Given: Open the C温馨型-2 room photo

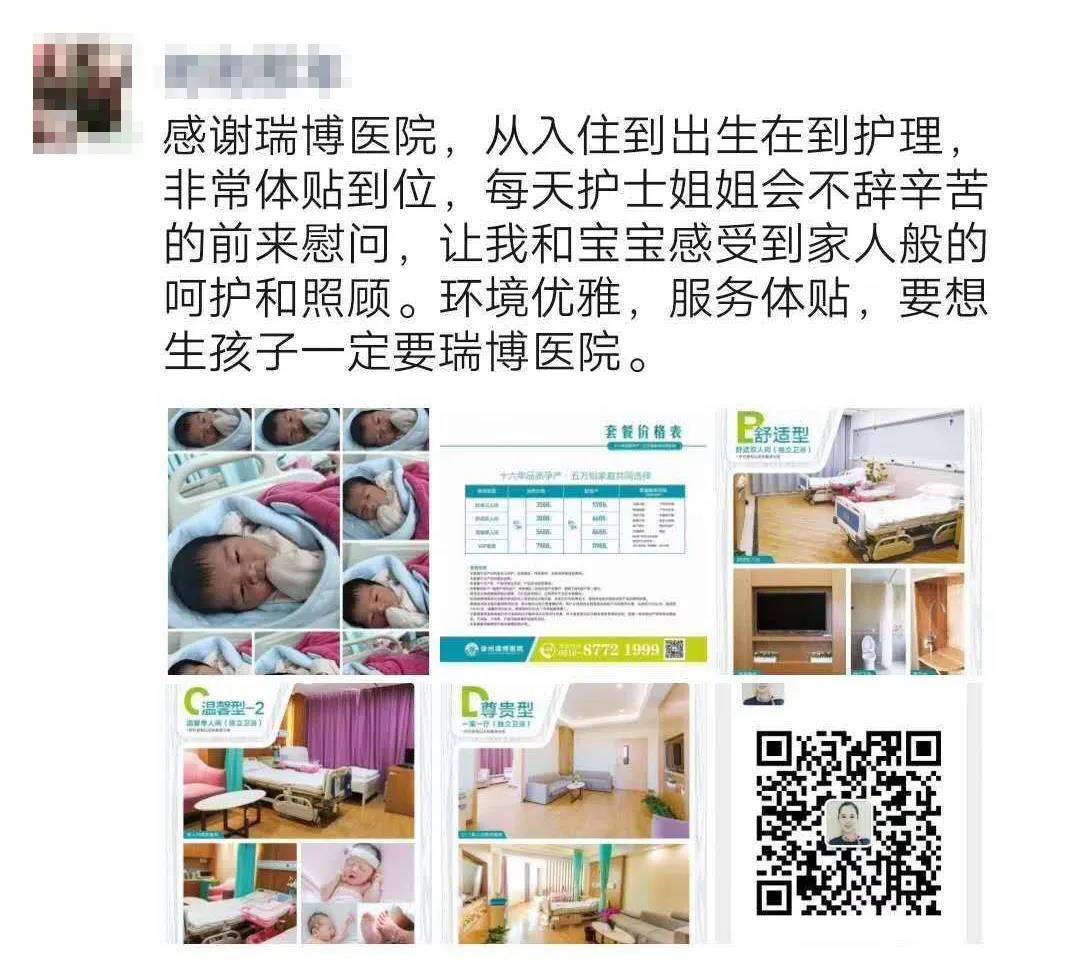Looking at the screenshot, I should 298,813.
